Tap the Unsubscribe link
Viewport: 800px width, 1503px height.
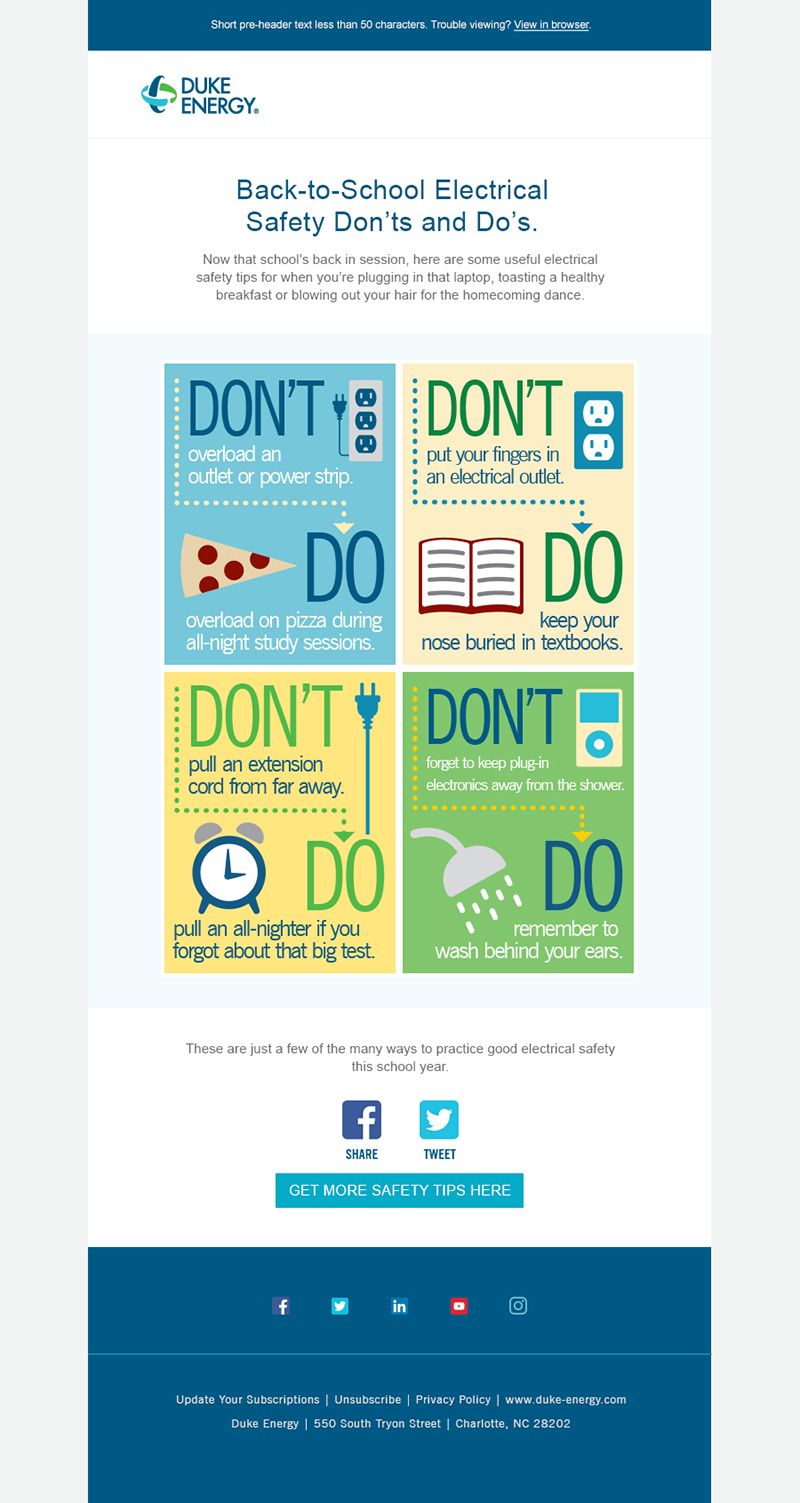tap(368, 1400)
